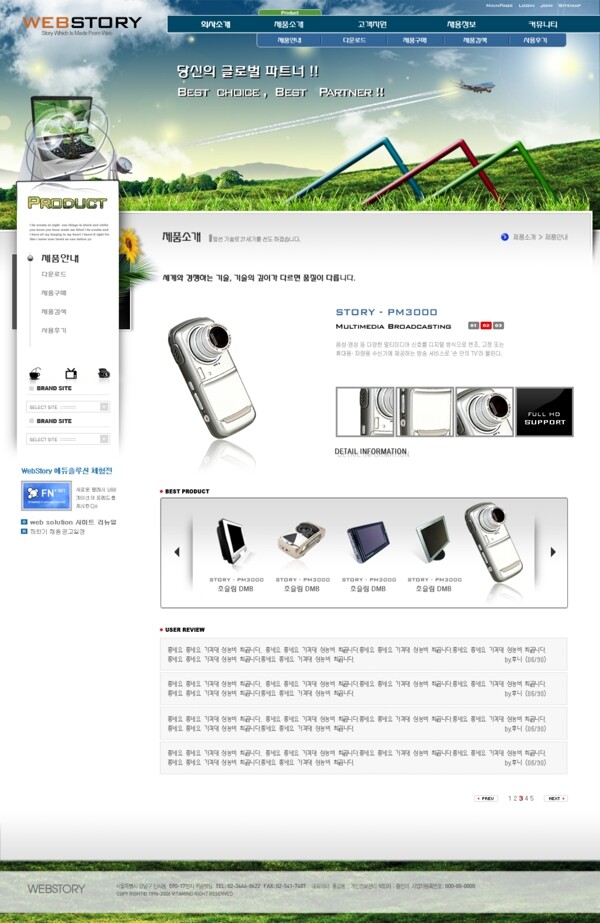Show previous best products with left arrow
600x923 pixels.
click(x=177, y=552)
